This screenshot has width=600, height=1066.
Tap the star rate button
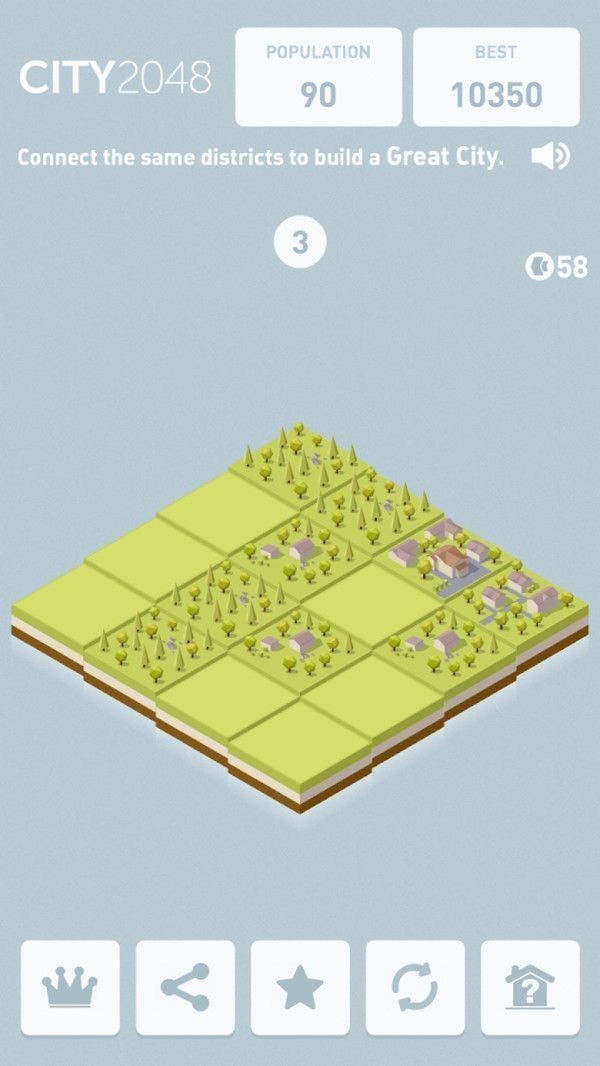coord(300,988)
